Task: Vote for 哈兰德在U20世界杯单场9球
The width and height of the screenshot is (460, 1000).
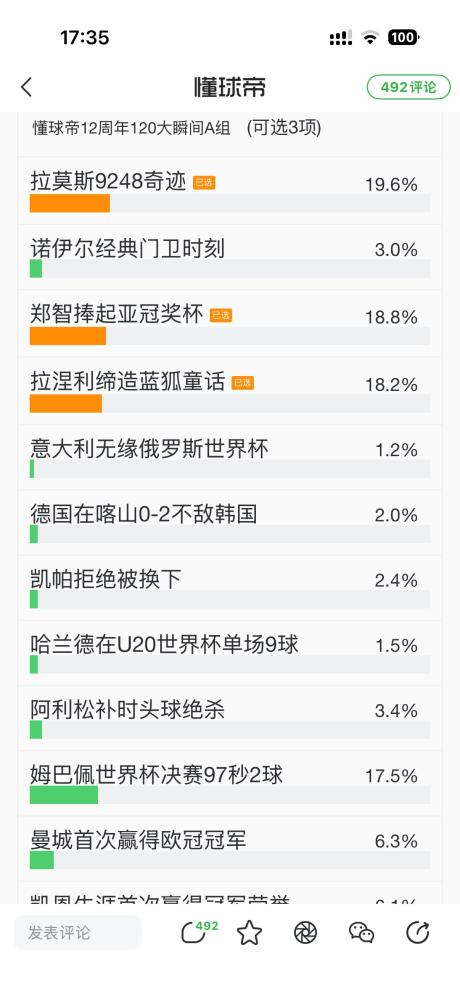Action: (x=230, y=652)
